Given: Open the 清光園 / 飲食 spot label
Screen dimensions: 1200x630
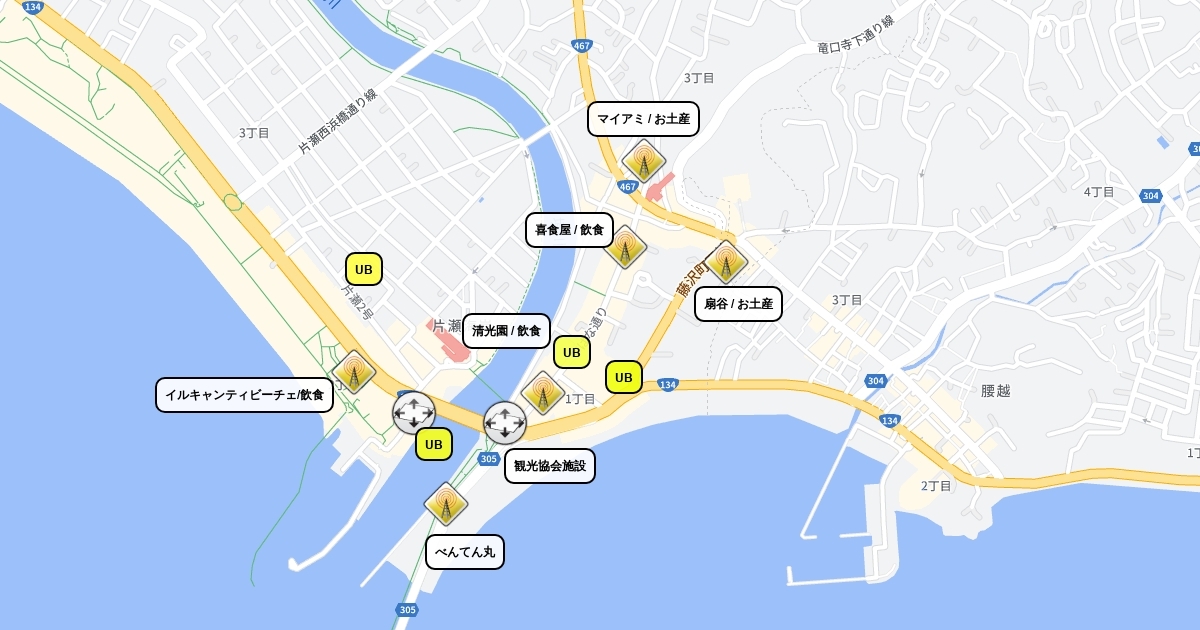Looking at the screenshot, I should click(506, 331).
